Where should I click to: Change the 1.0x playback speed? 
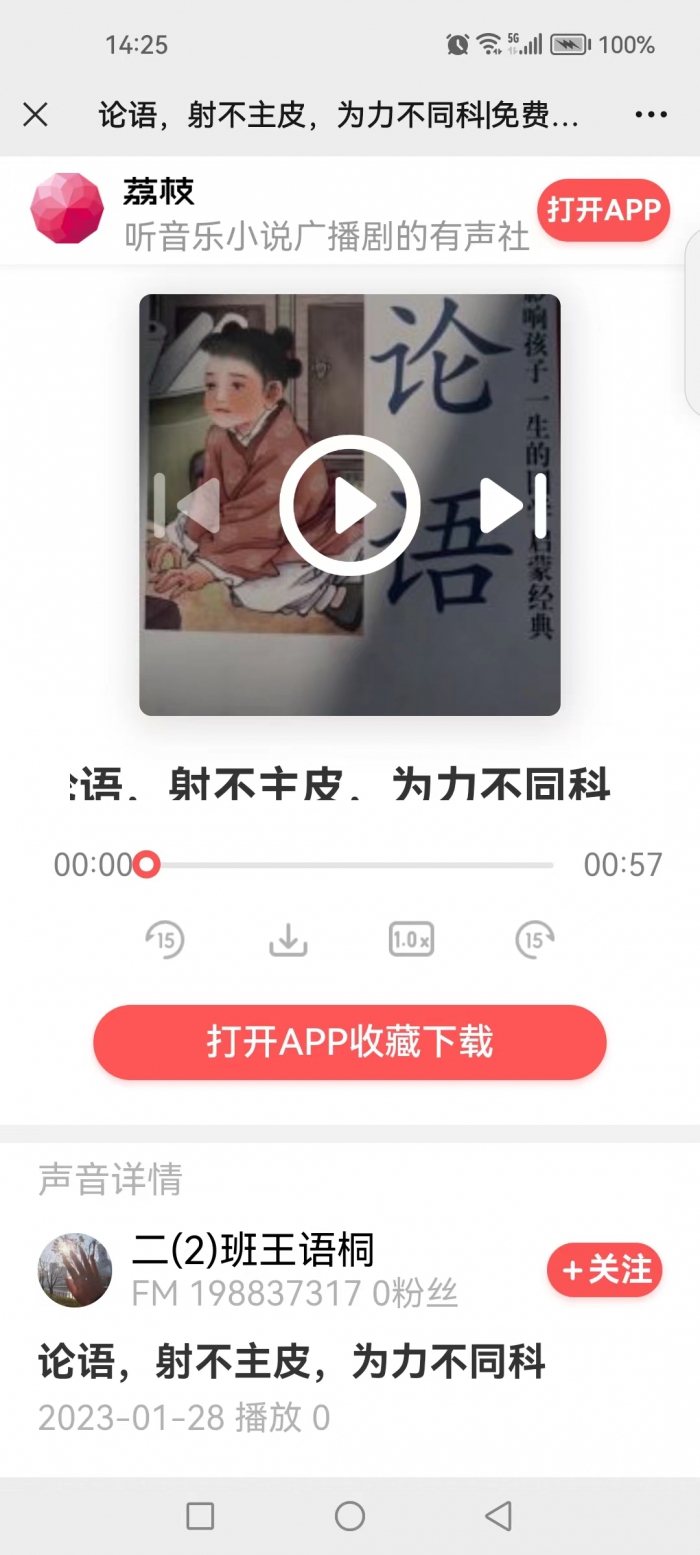(x=411, y=940)
